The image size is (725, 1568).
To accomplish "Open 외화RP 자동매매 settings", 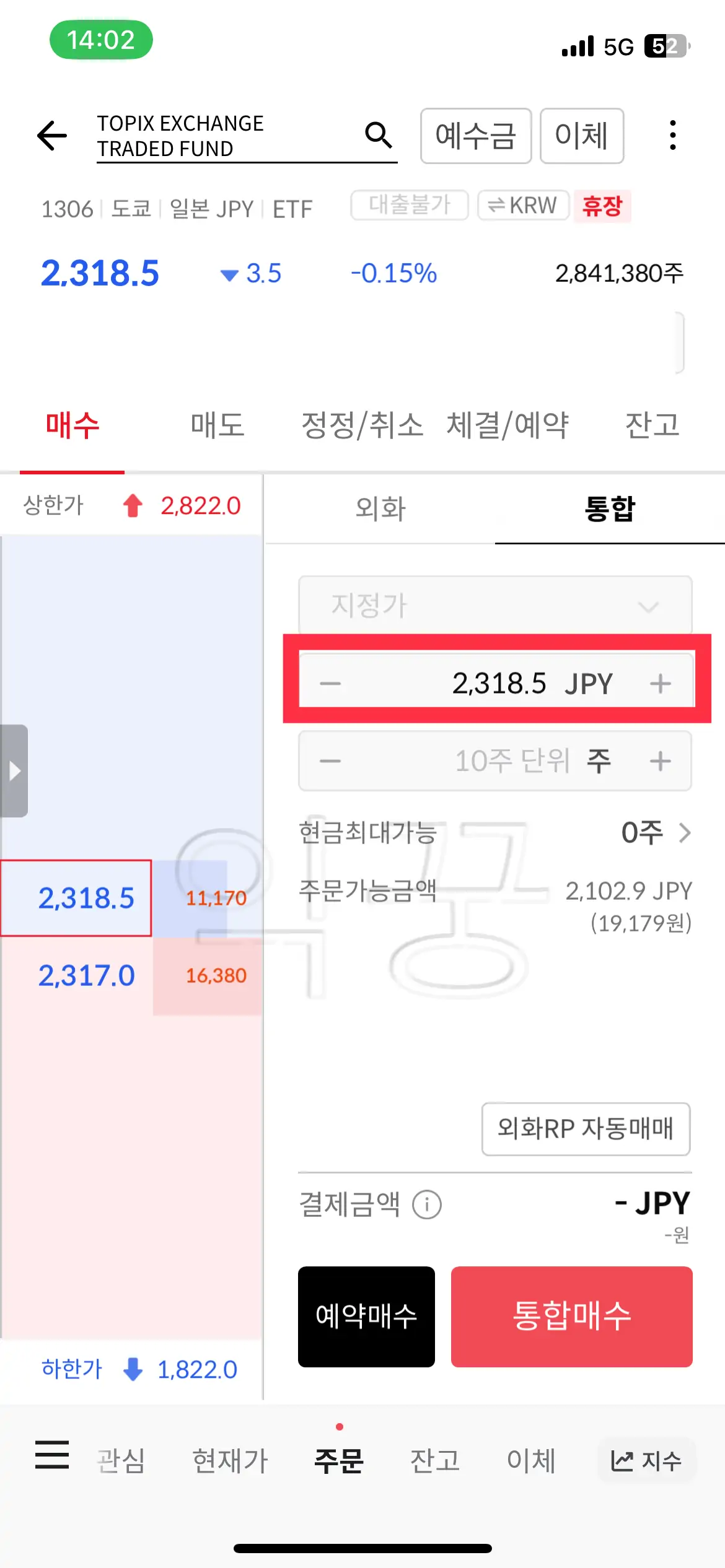I will [x=586, y=1128].
